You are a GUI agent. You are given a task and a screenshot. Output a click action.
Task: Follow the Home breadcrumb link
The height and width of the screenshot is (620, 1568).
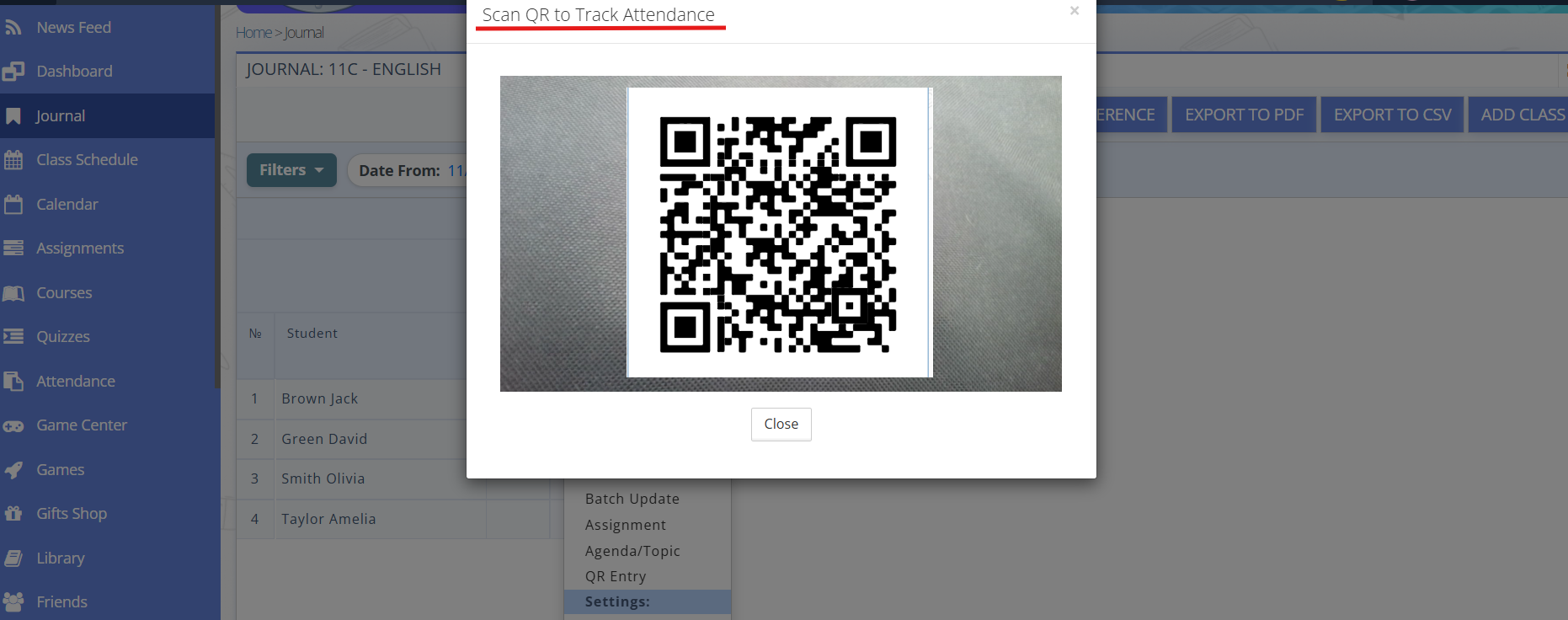[x=253, y=33]
